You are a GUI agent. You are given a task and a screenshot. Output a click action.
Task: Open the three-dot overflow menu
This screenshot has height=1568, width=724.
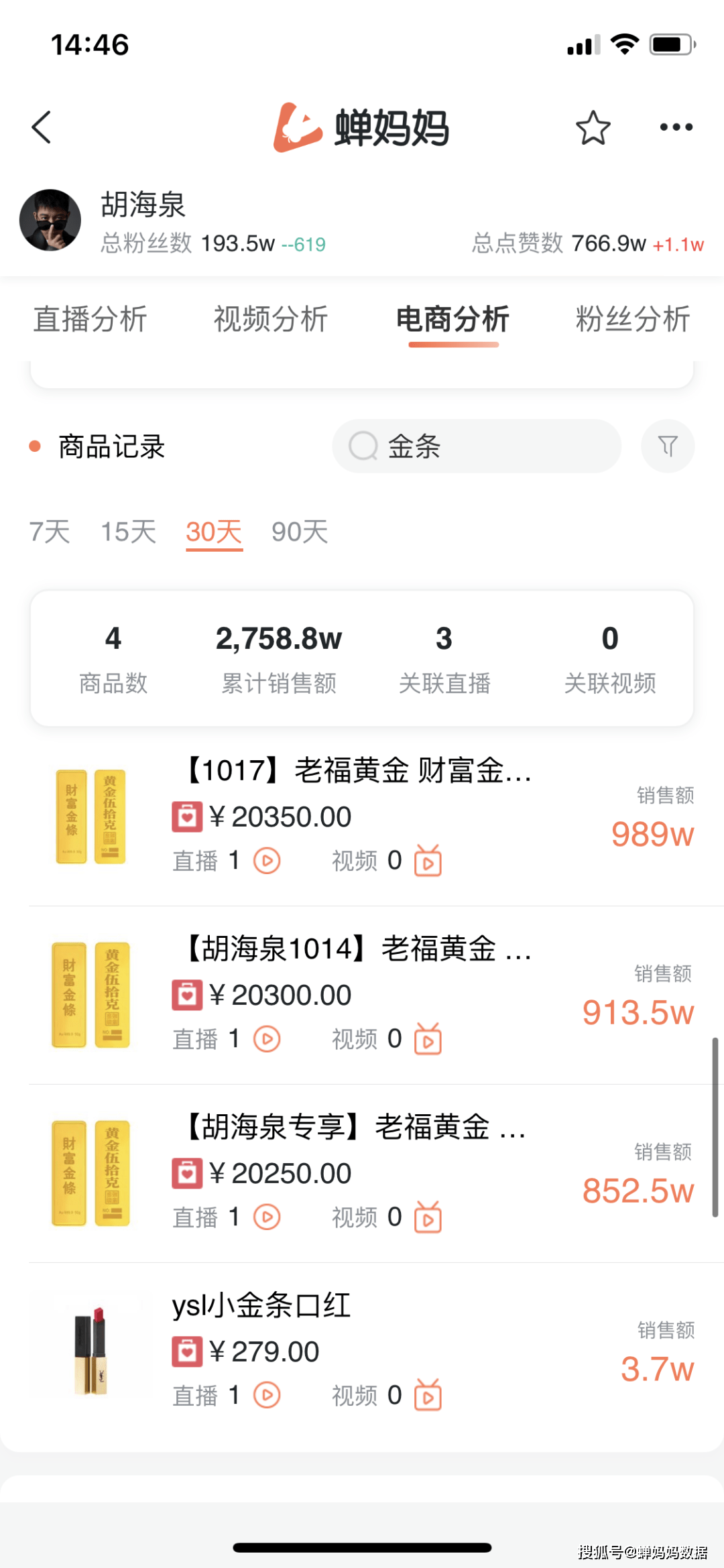pos(676,127)
